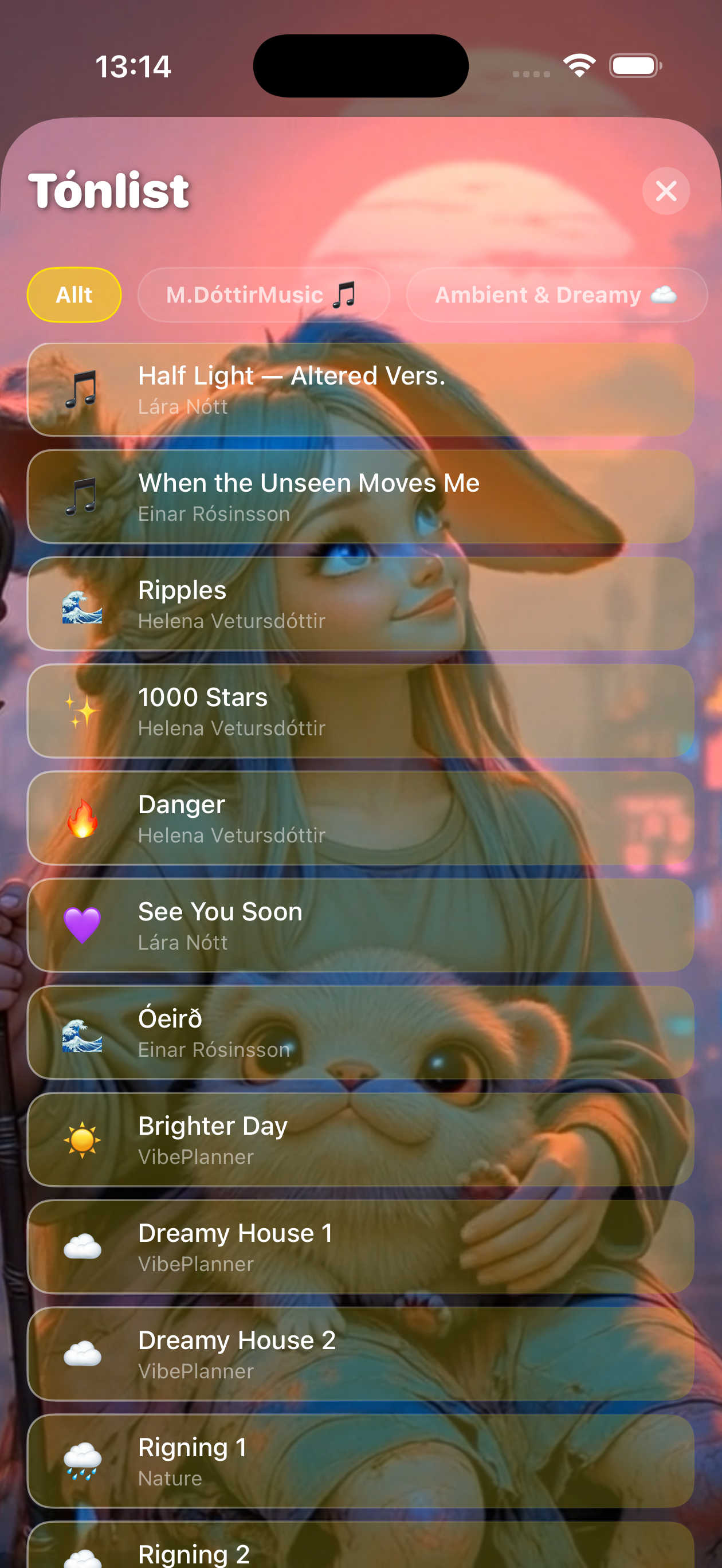The height and width of the screenshot is (1568, 722).
Task: Select the Danger track
Action: (360, 819)
